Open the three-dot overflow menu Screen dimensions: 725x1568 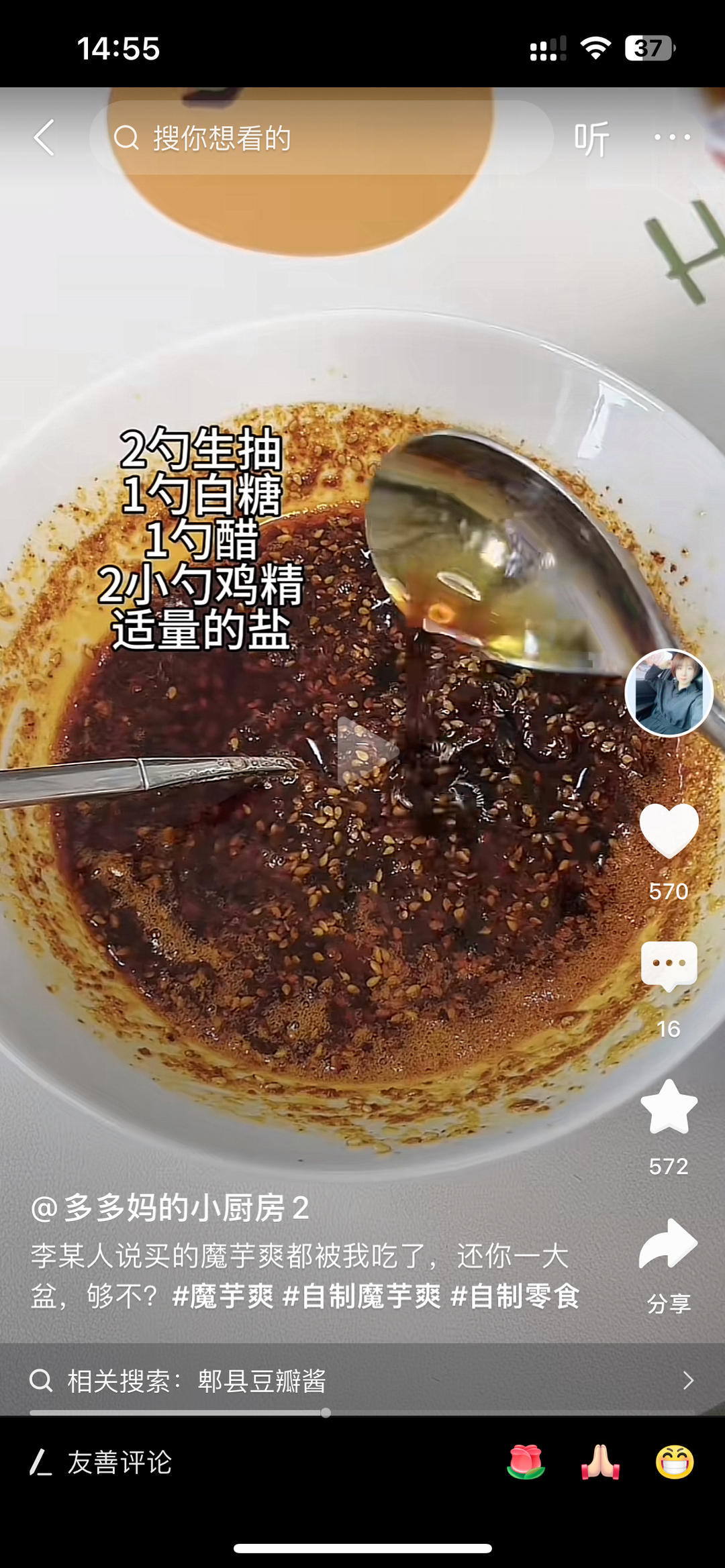[672, 138]
